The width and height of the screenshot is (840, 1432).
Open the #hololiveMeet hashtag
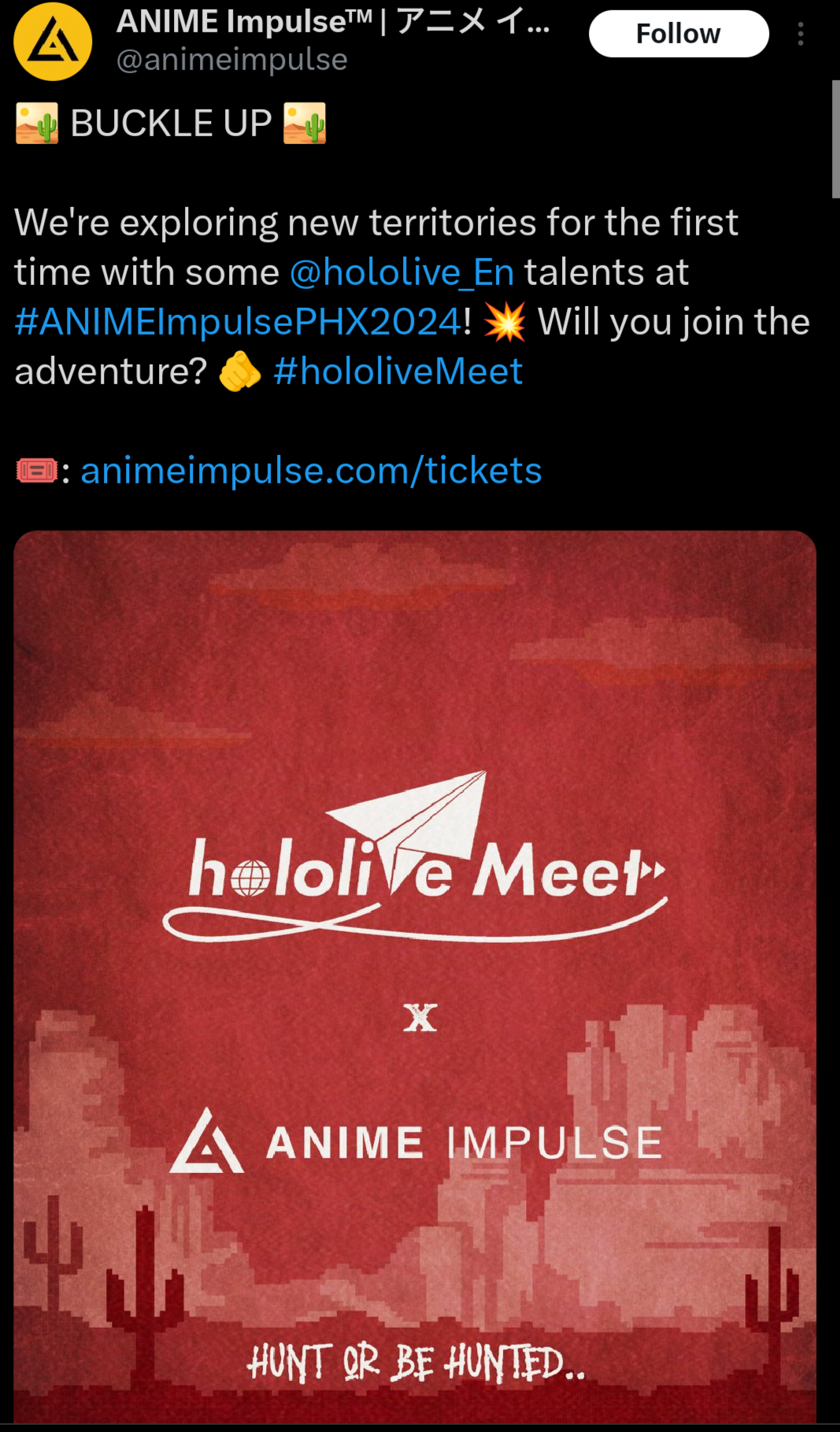(398, 372)
